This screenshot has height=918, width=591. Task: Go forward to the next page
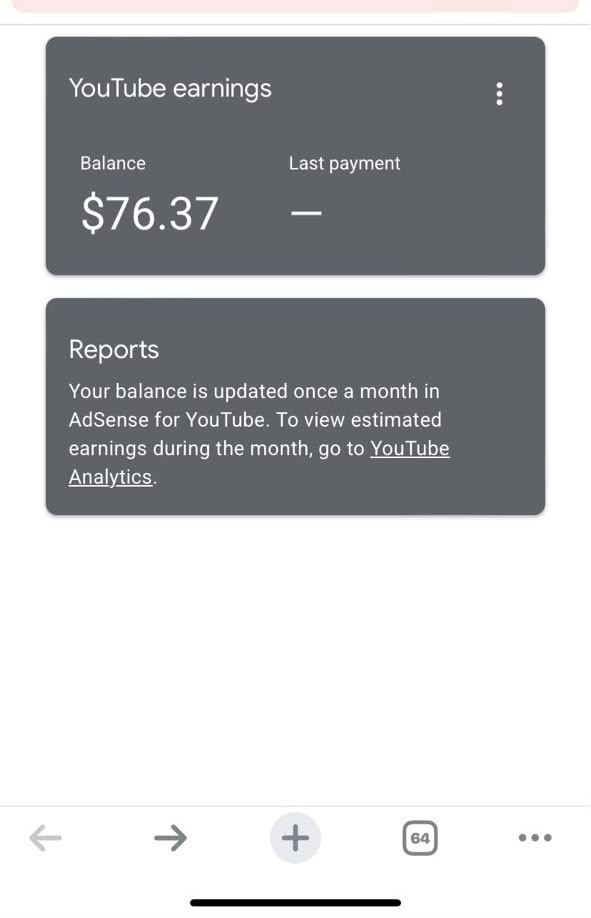click(170, 838)
